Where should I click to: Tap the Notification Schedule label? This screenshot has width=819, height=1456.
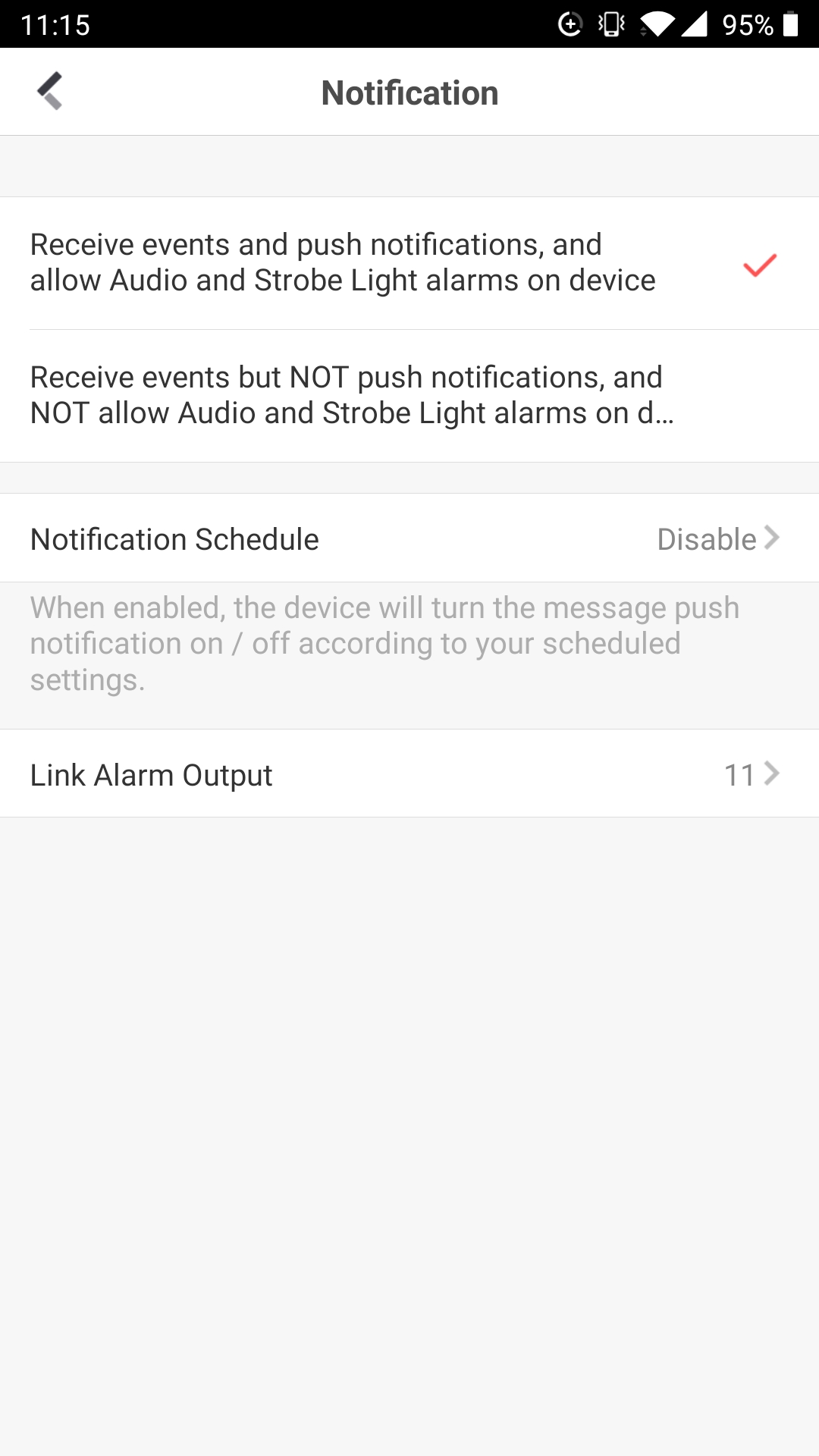[174, 538]
